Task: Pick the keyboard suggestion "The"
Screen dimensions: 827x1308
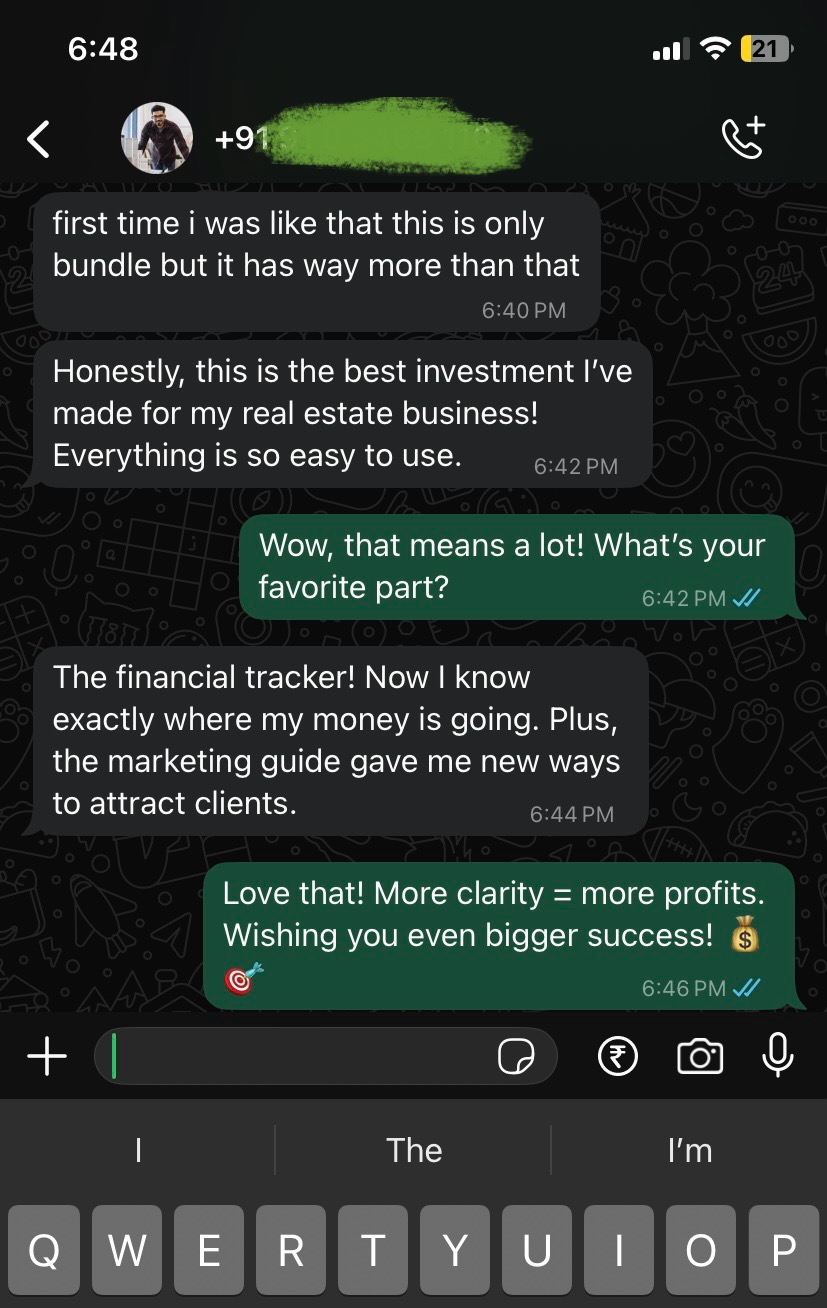Action: tap(414, 1150)
